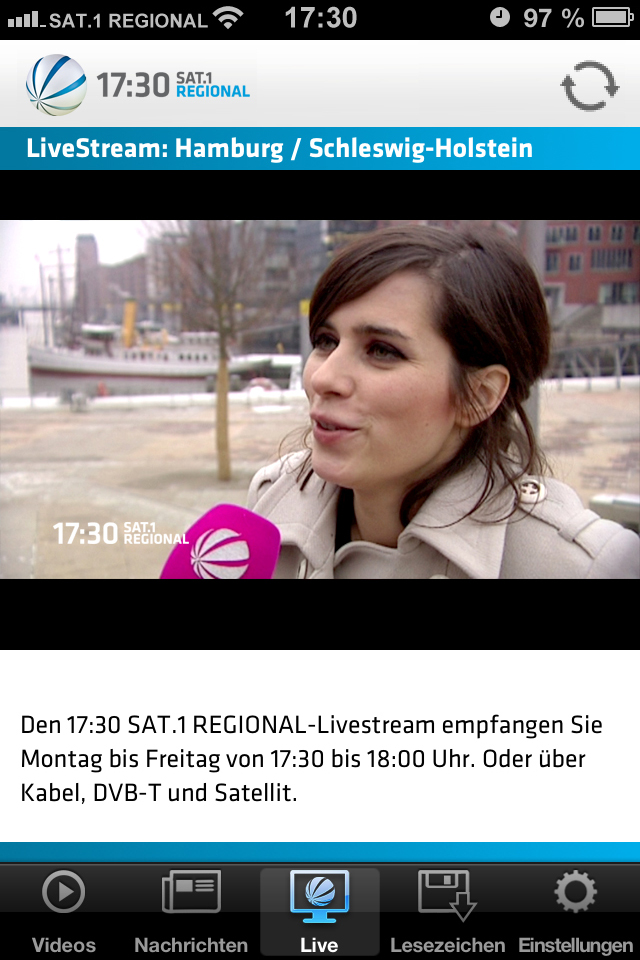
Task: Open the Nachrichten tab
Action: [x=191, y=911]
